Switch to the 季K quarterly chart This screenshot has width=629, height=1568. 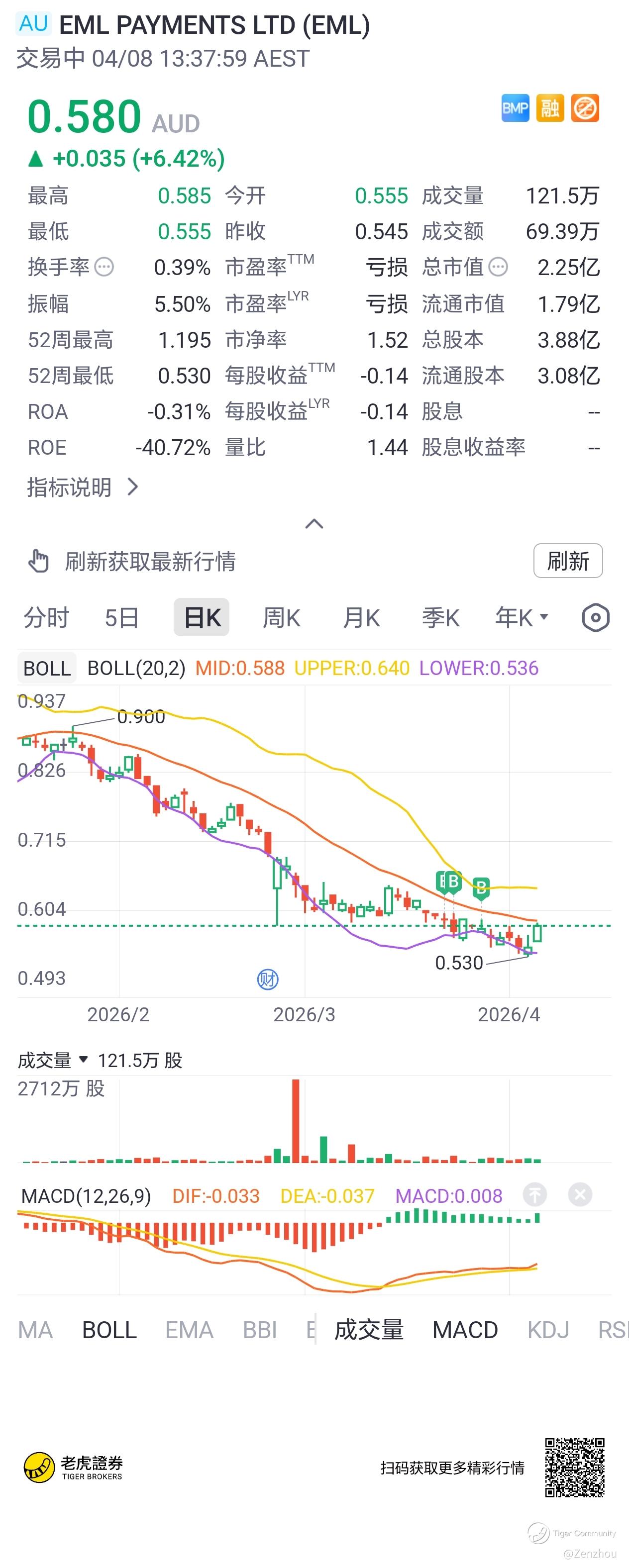tap(440, 618)
